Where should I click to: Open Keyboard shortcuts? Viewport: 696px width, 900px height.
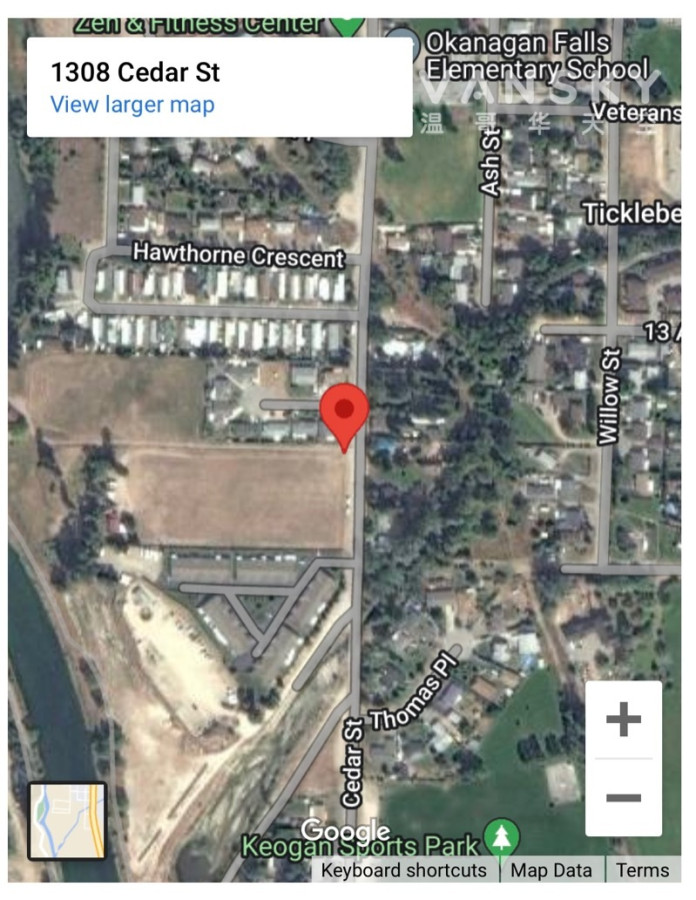404,869
